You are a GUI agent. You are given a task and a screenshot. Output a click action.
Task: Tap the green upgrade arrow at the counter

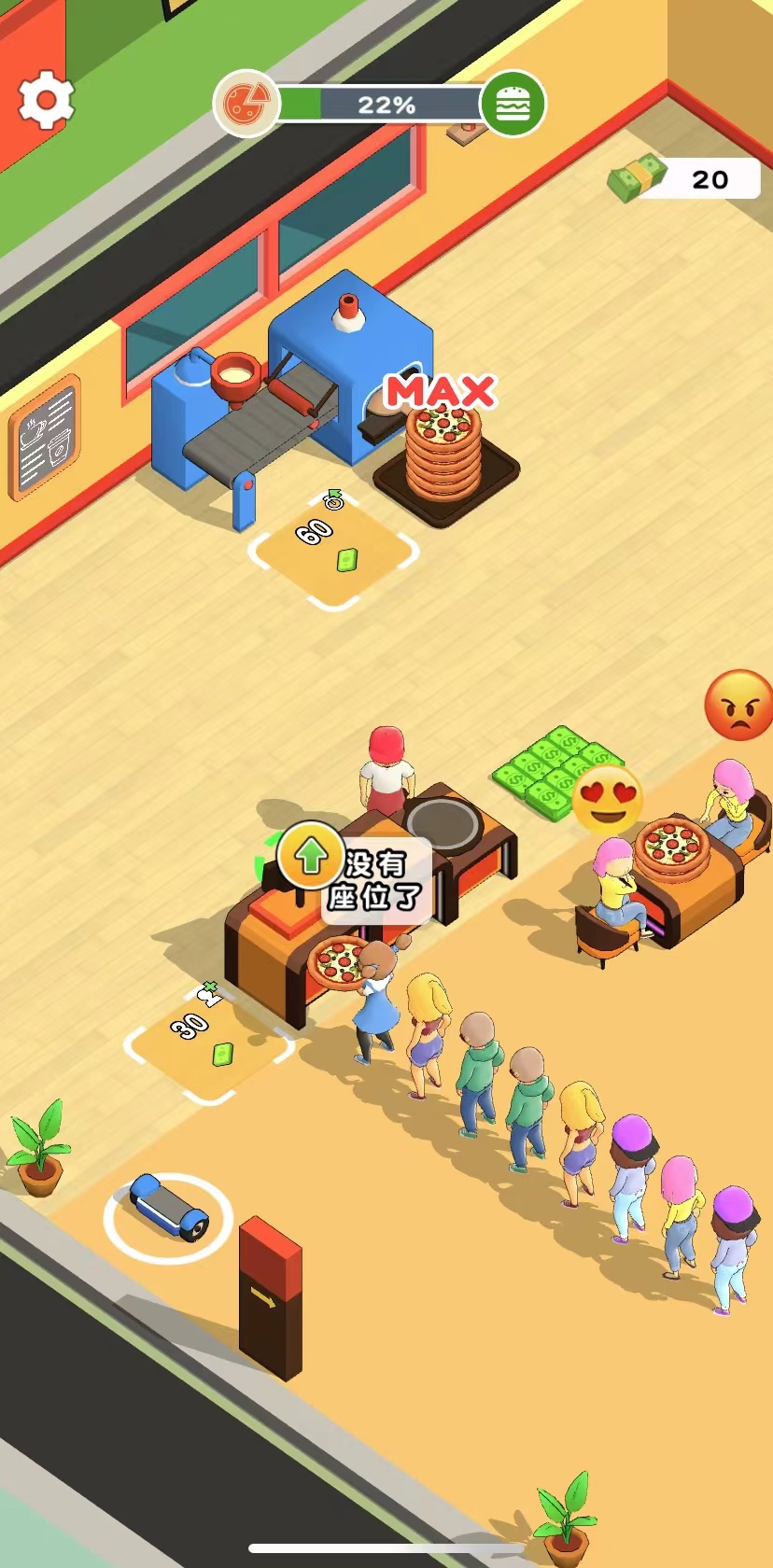311,854
